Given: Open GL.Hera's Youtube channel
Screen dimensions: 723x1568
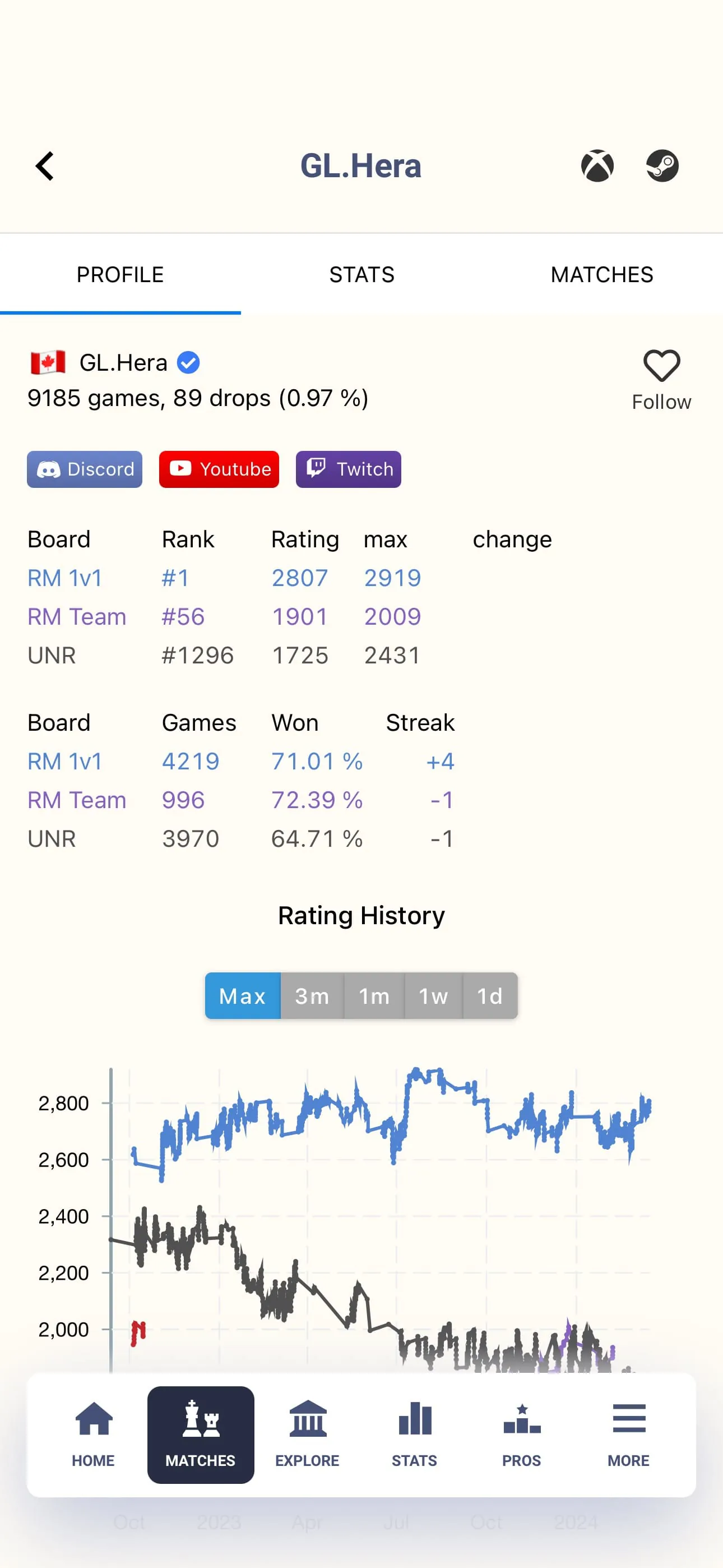Looking at the screenshot, I should 219,469.
